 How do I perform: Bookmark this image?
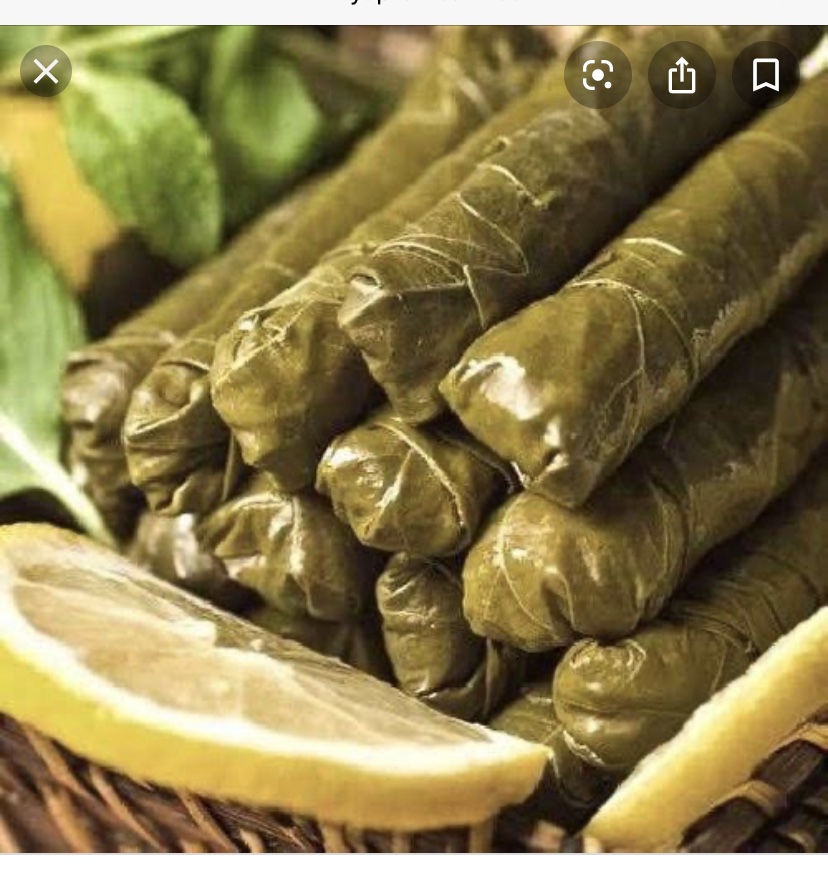click(x=765, y=75)
